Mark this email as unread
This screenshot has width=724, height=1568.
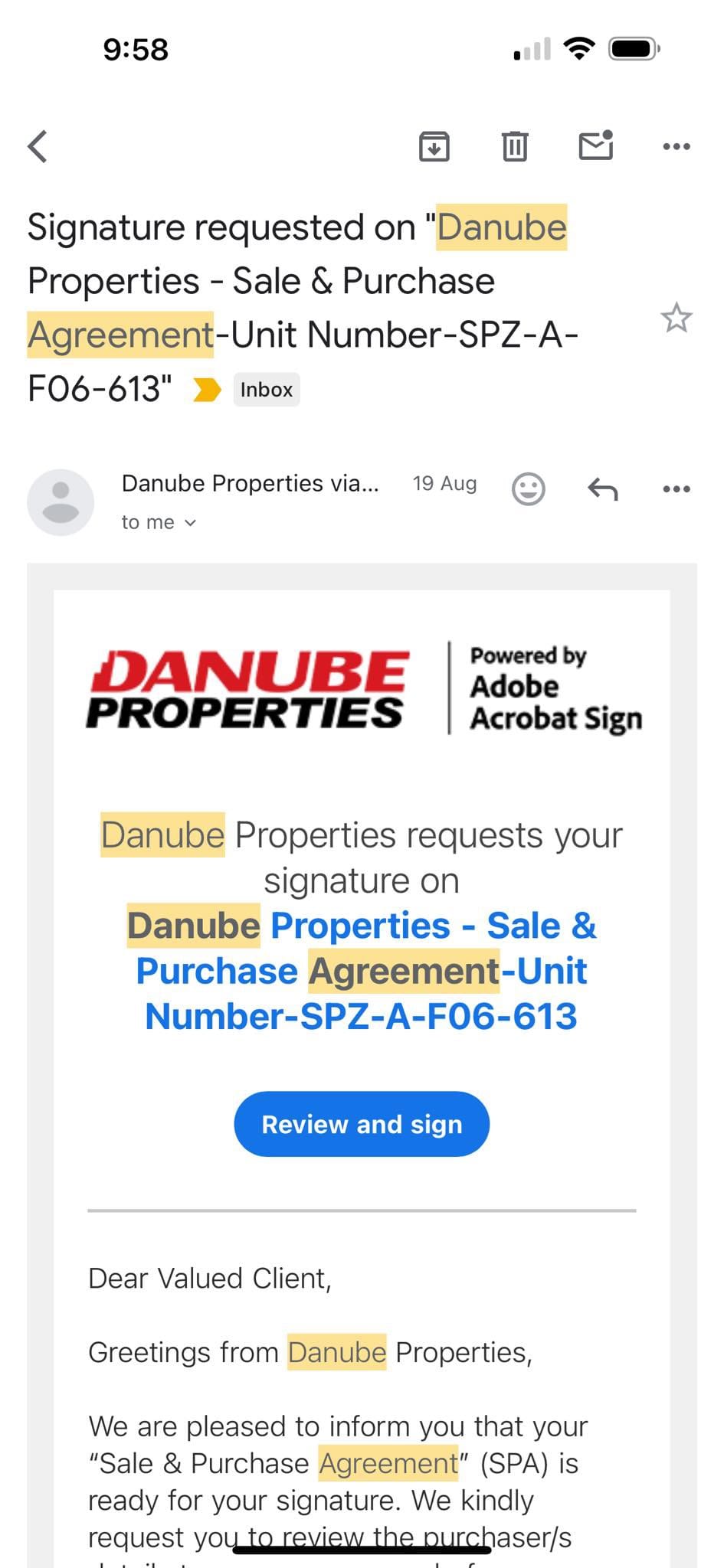click(596, 145)
